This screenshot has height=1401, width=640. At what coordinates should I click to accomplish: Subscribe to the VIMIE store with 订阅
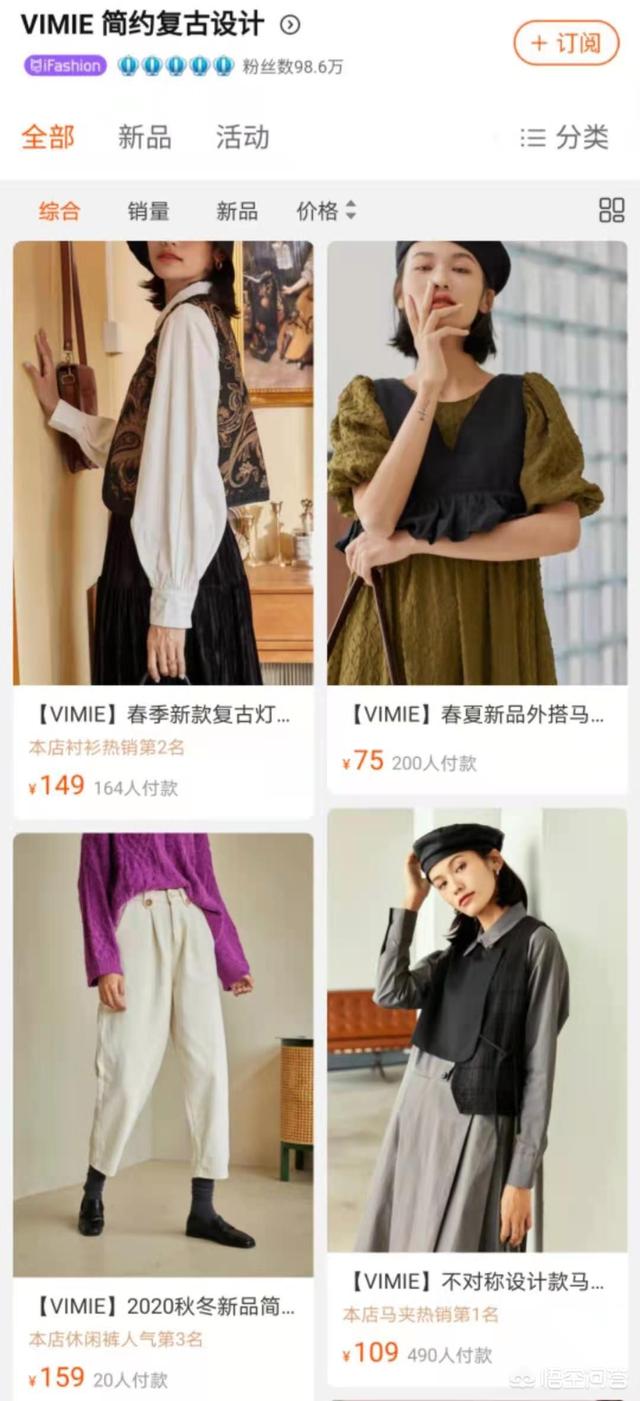click(566, 43)
